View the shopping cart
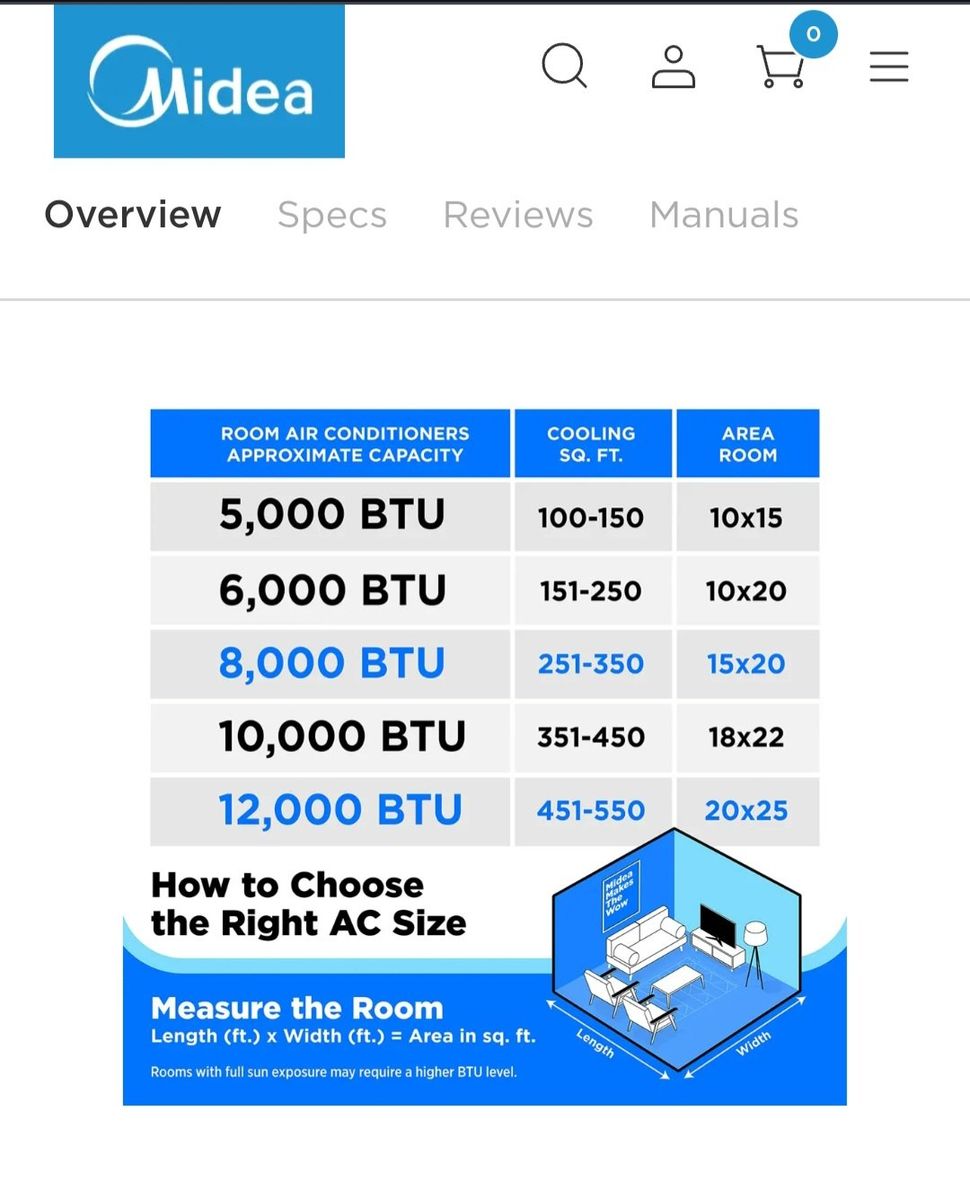Viewport: 970px width, 1200px height. coord(782,68)
